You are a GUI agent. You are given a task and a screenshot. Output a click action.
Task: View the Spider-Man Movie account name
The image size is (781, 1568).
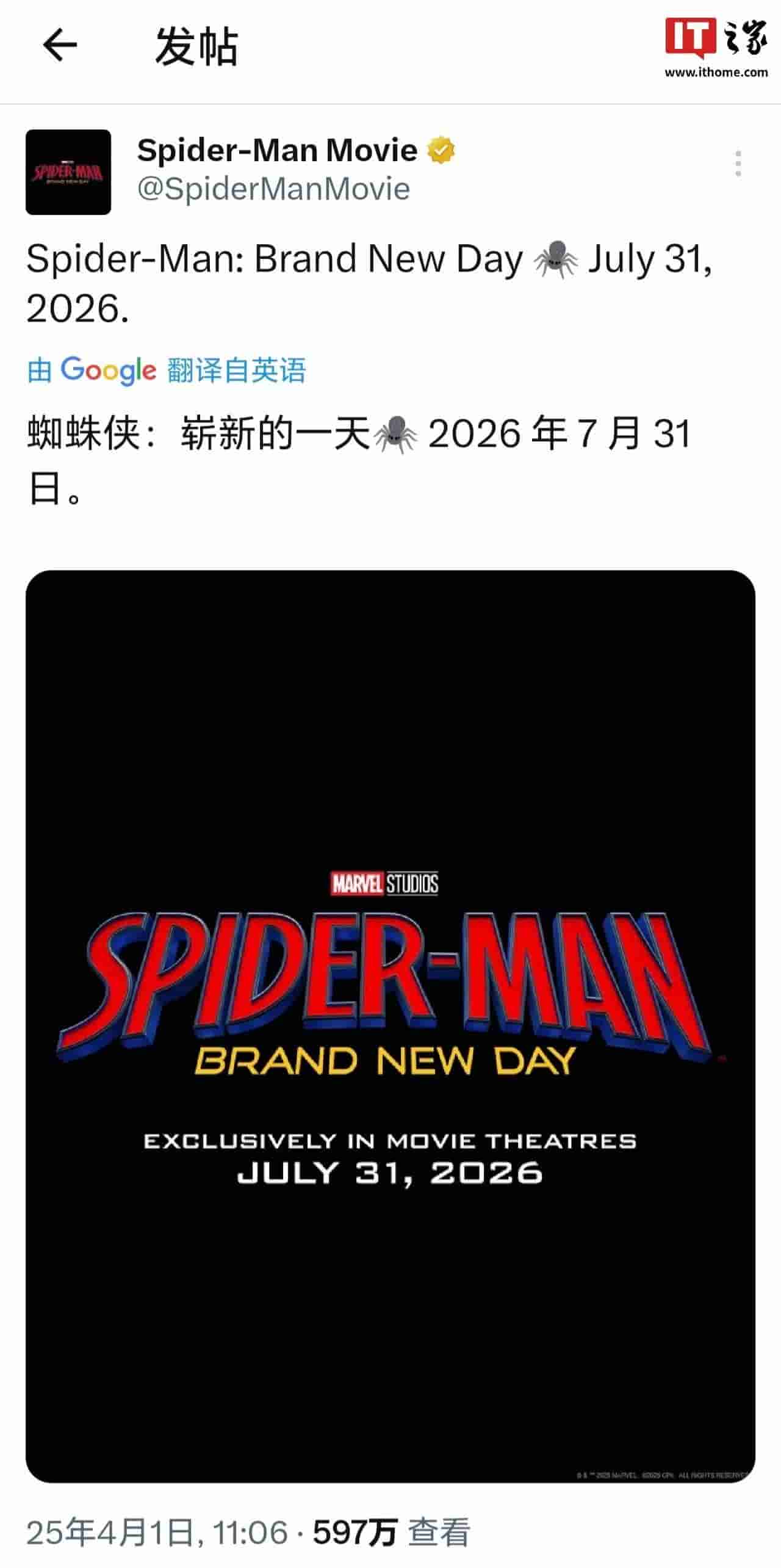click(278, 150)
